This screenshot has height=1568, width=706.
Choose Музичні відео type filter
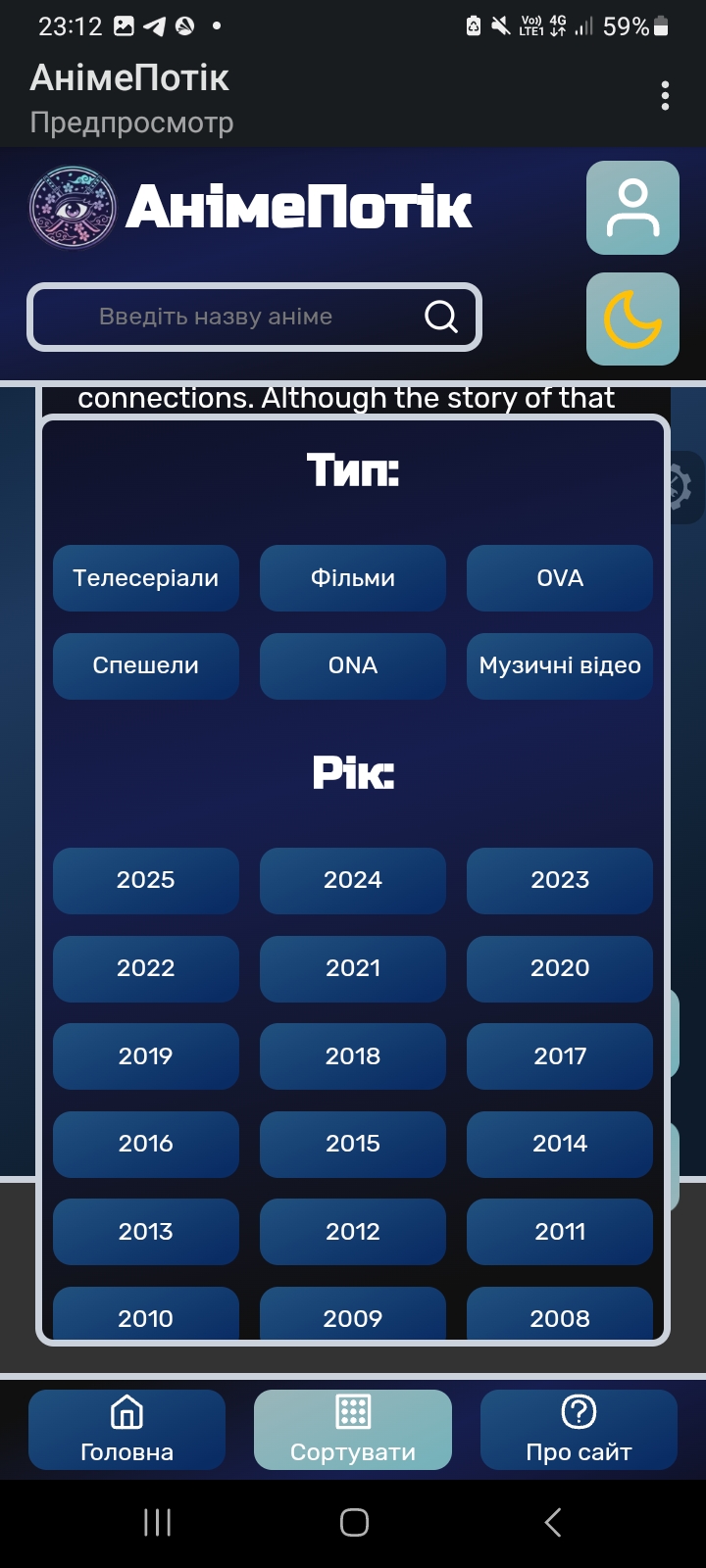(x=560, y=665)
